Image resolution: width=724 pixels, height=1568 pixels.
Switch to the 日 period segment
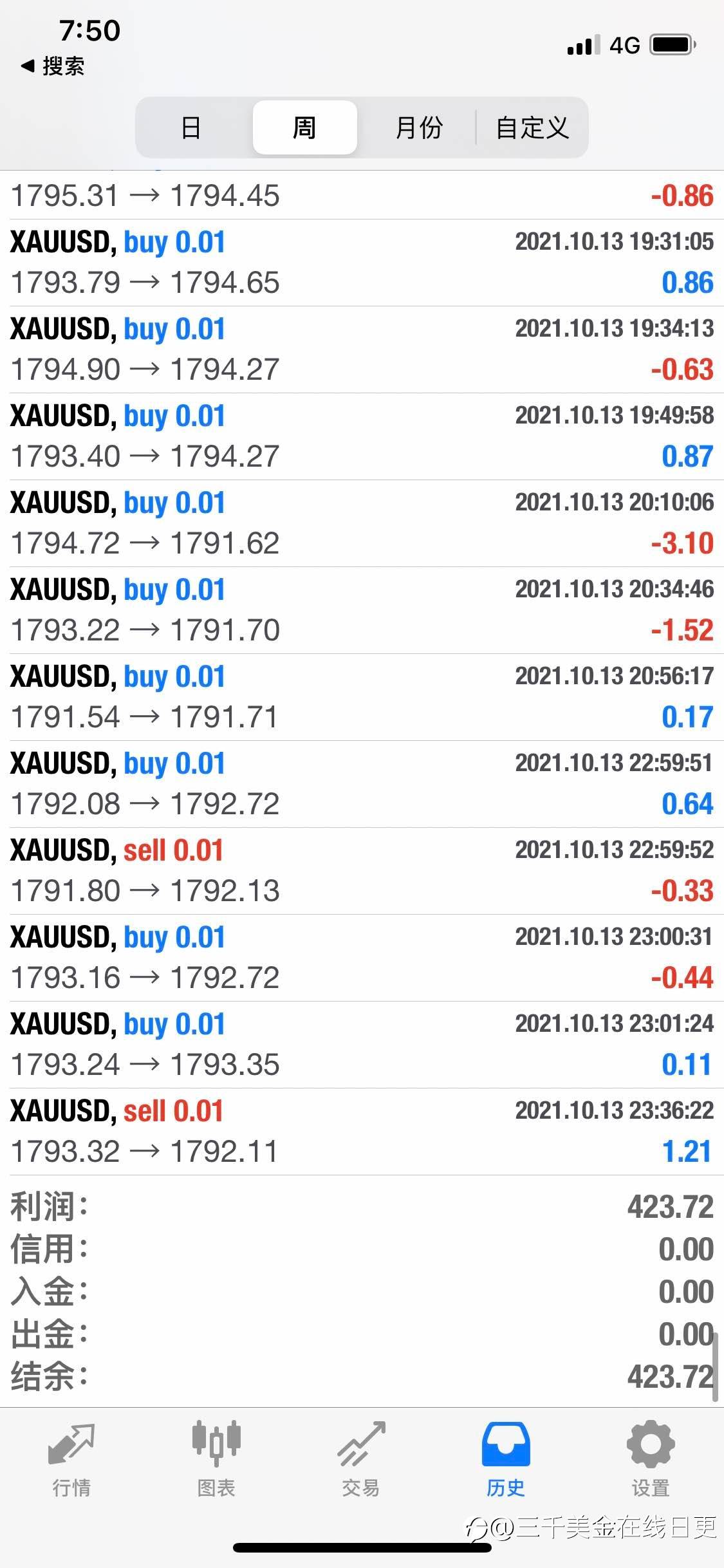point(191,127)
